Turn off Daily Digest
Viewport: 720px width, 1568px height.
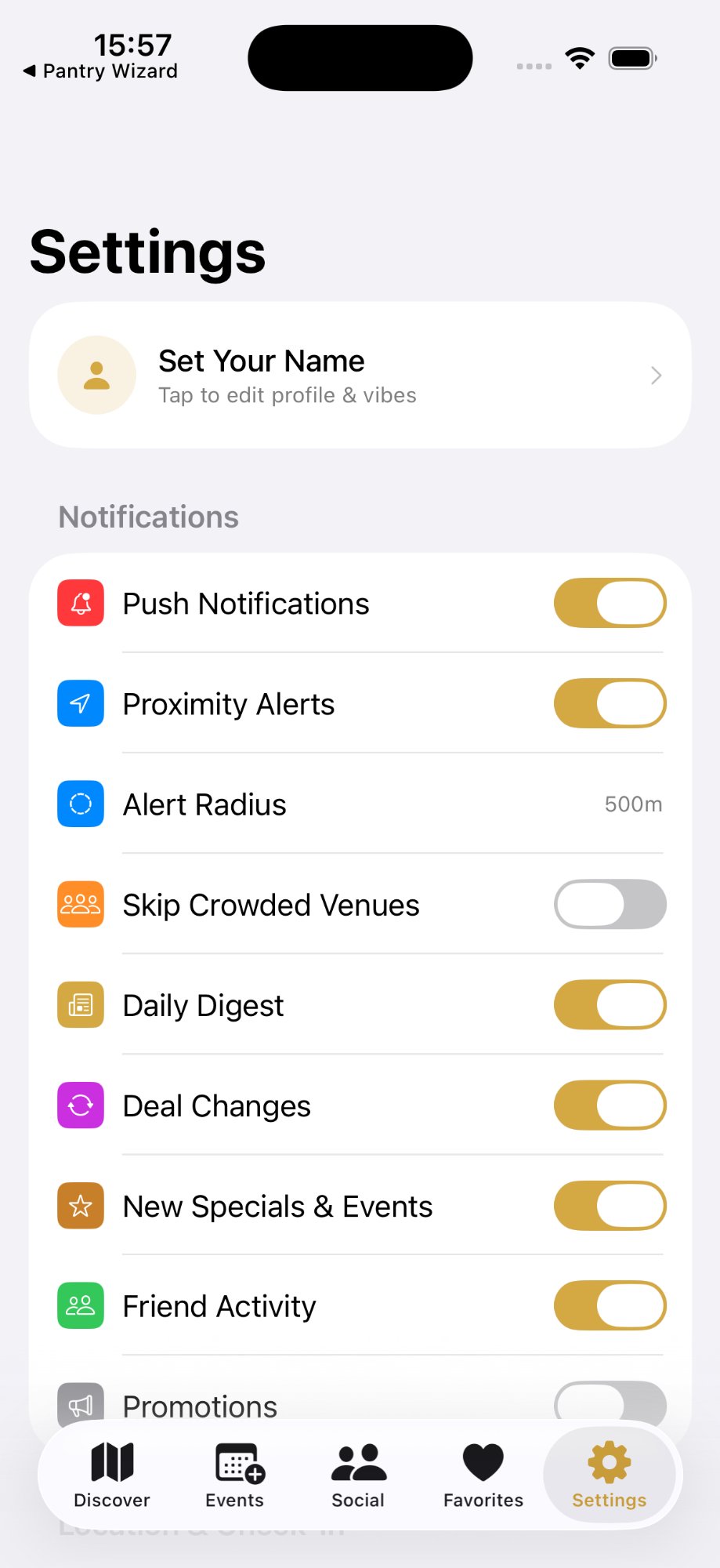click(610, 1004)
